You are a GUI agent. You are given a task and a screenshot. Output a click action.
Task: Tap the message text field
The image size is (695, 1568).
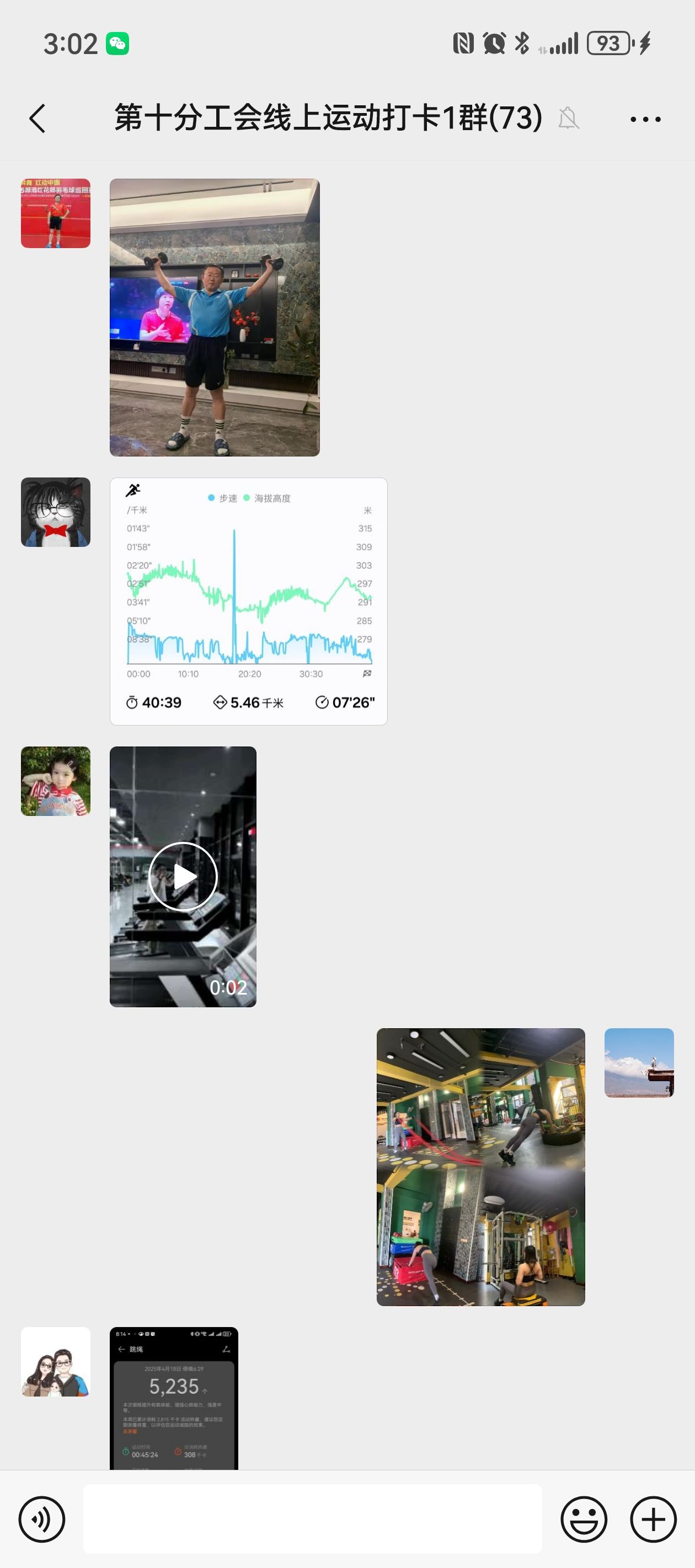(x=312, y=1519)
